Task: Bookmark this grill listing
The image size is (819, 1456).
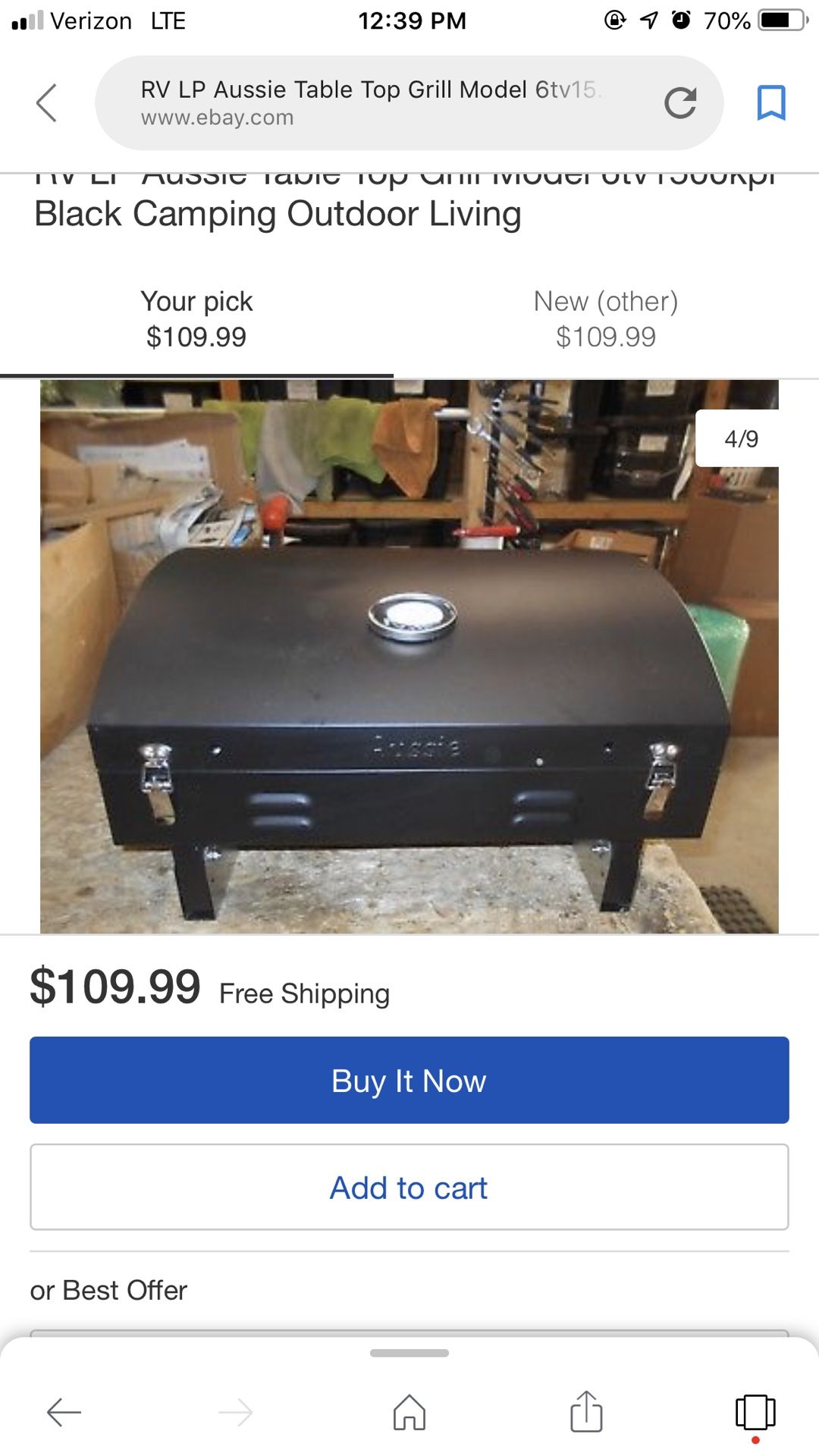Action: click(773, 102)
